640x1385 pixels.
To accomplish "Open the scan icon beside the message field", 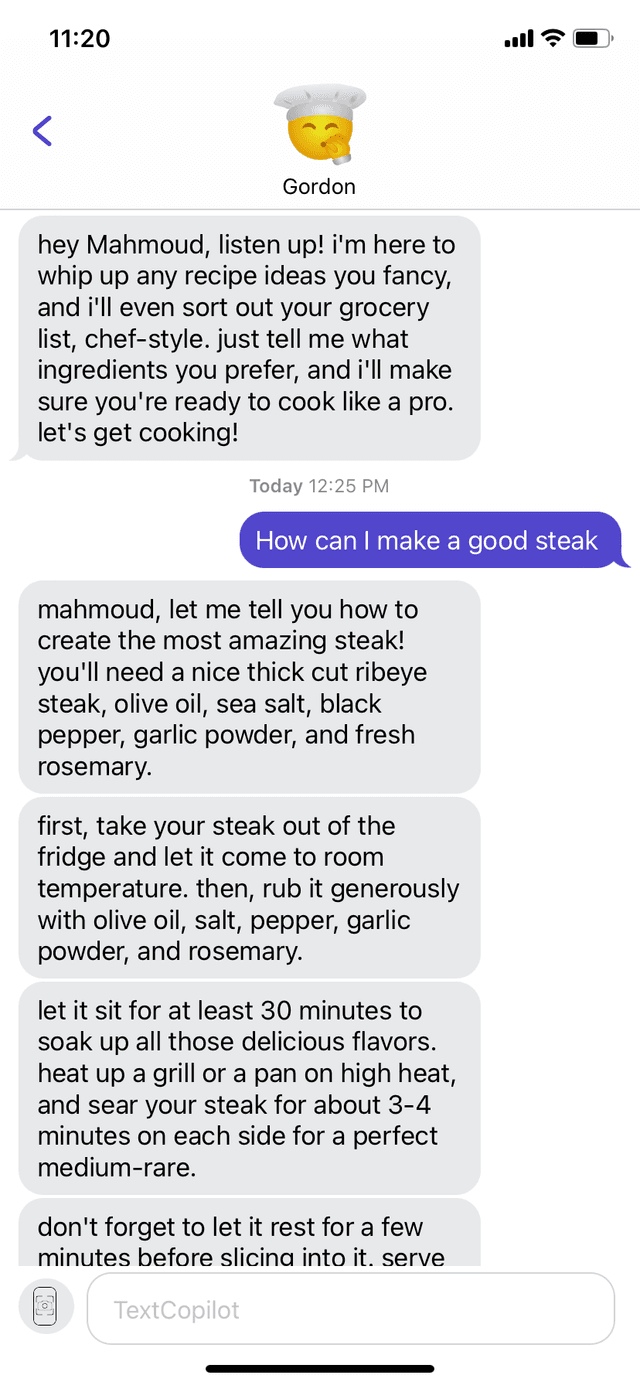I will (x=46, y=1307).
